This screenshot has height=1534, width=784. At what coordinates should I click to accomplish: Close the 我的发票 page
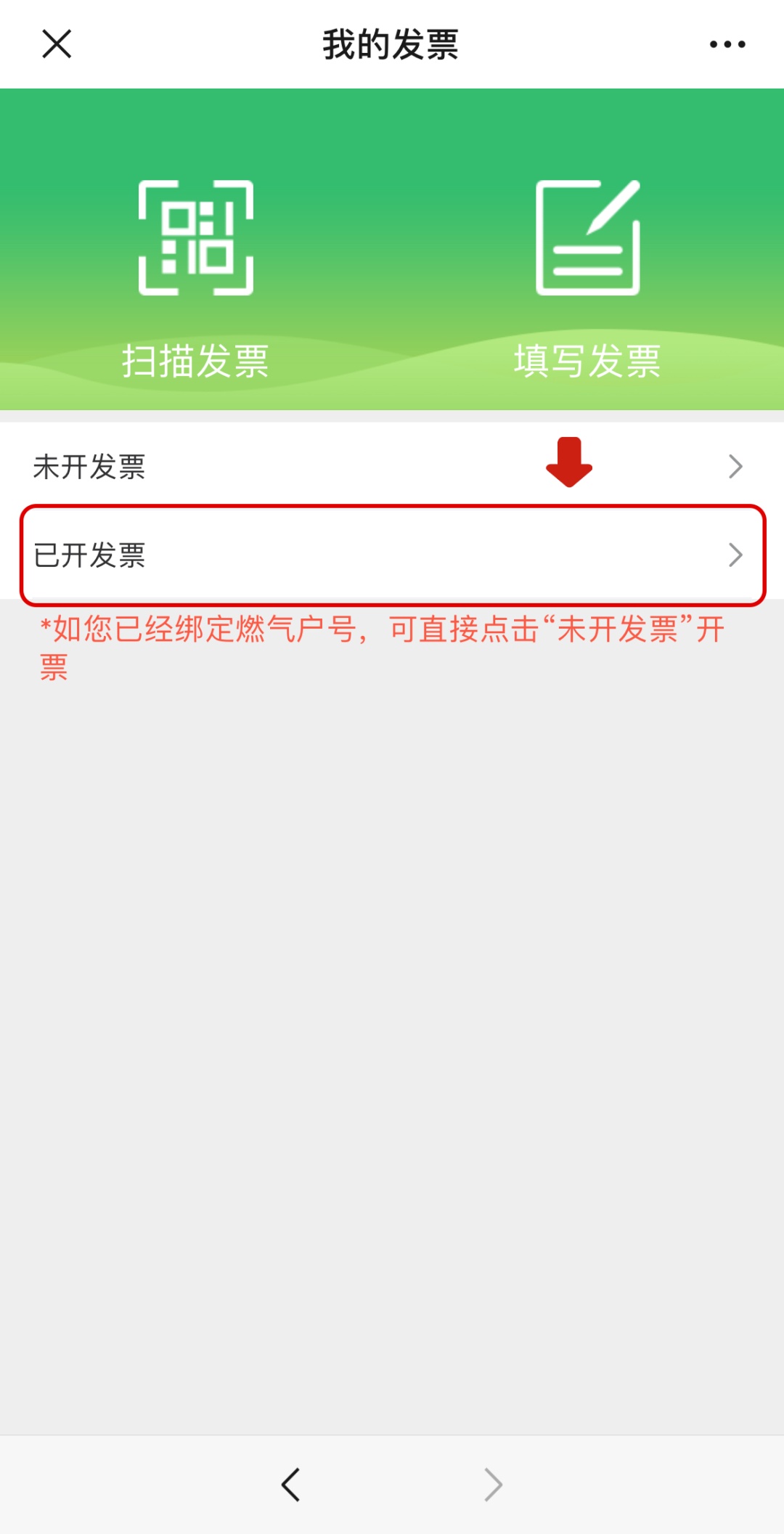pyautogui.click(x=57, y=44)
